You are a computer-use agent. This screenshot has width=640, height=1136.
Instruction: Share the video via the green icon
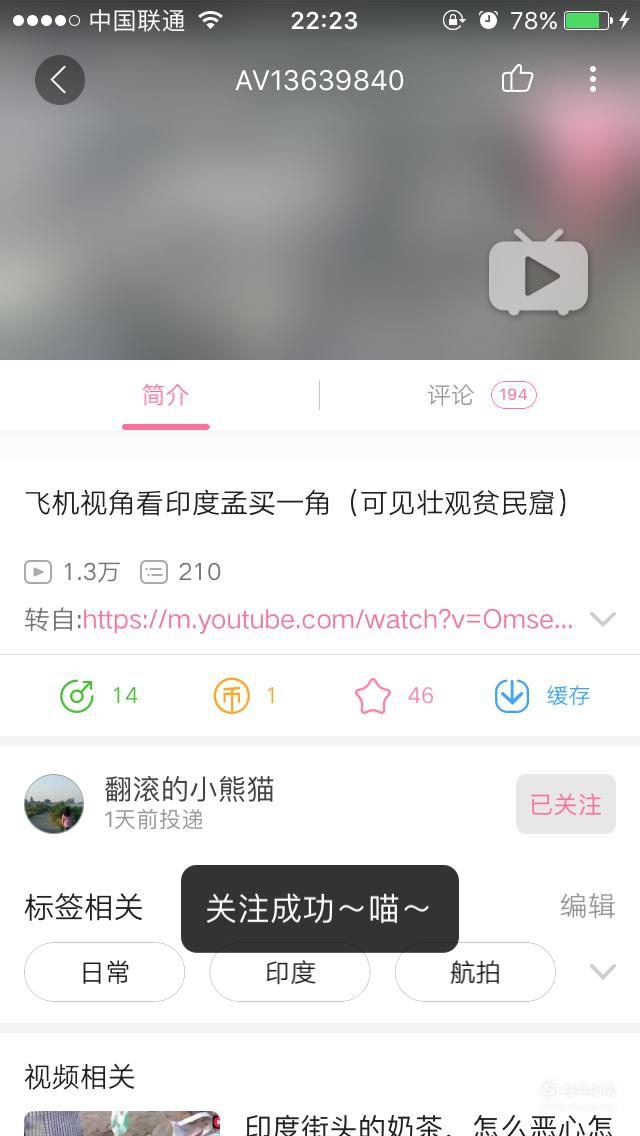point(99,696)
